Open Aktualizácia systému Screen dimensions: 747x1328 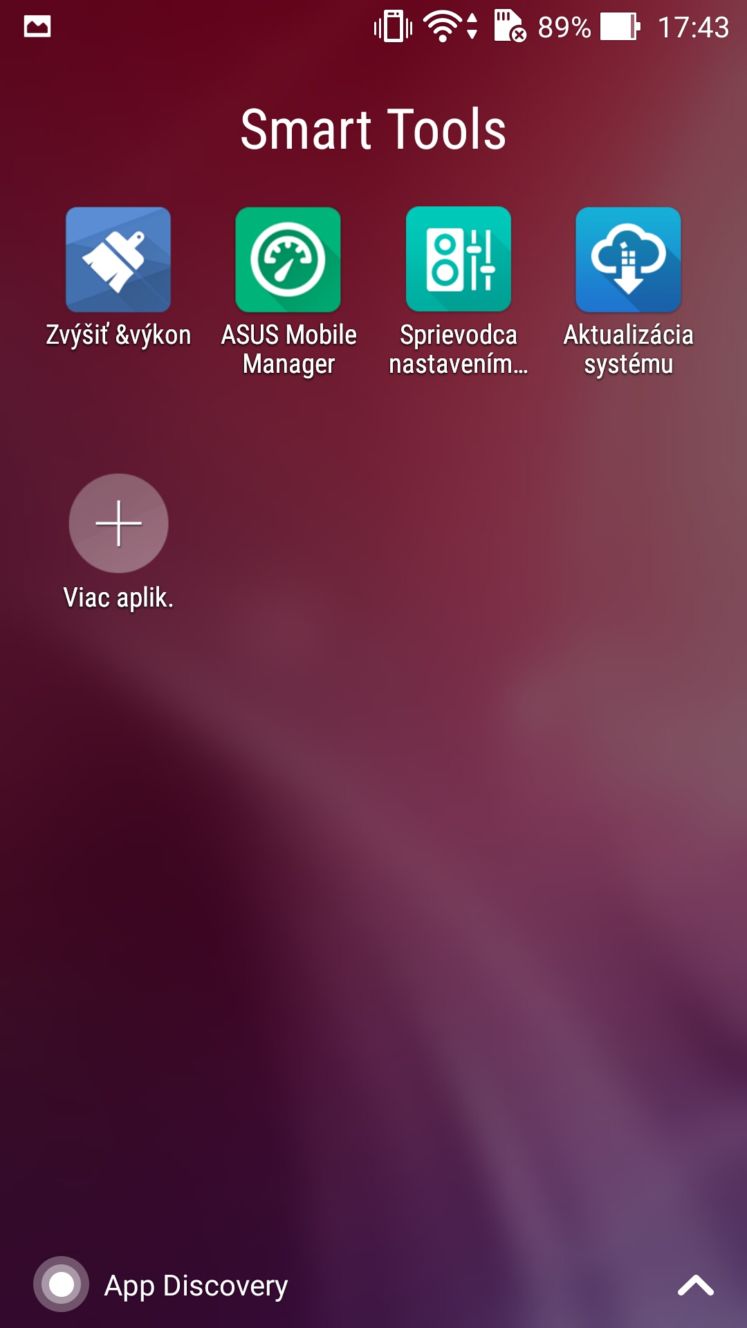click(628, 260)
